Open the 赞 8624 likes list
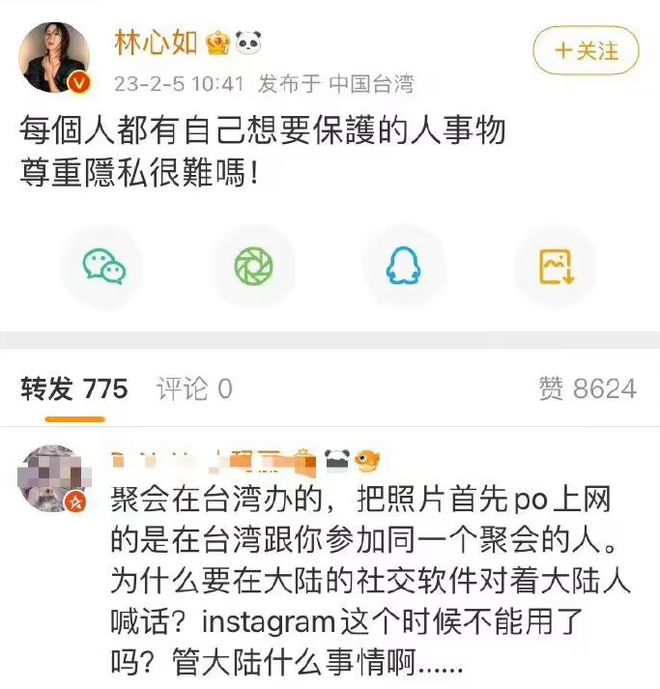The width and height of the screenshot is (660, 689). coord(587,388)
